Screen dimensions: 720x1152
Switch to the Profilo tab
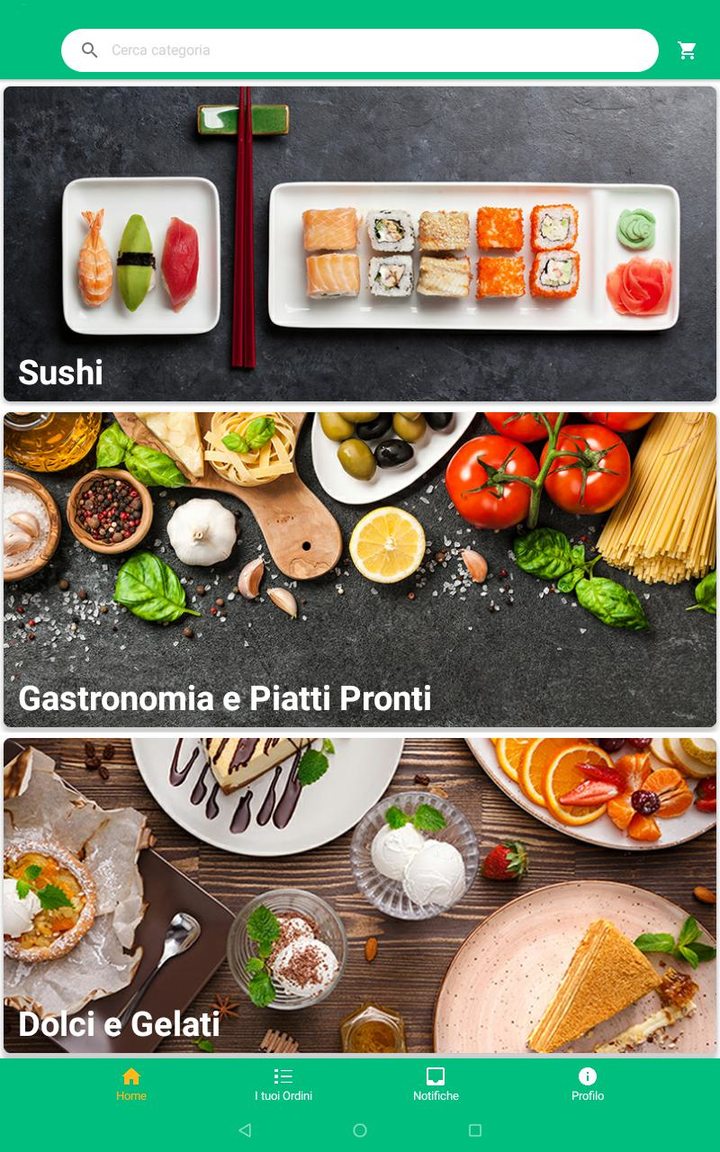588,1084
